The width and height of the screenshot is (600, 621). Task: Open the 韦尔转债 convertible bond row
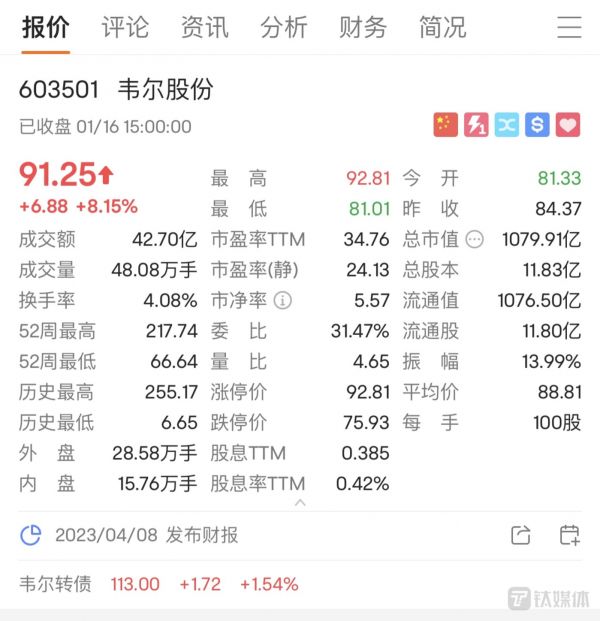(x=160, y=584)
